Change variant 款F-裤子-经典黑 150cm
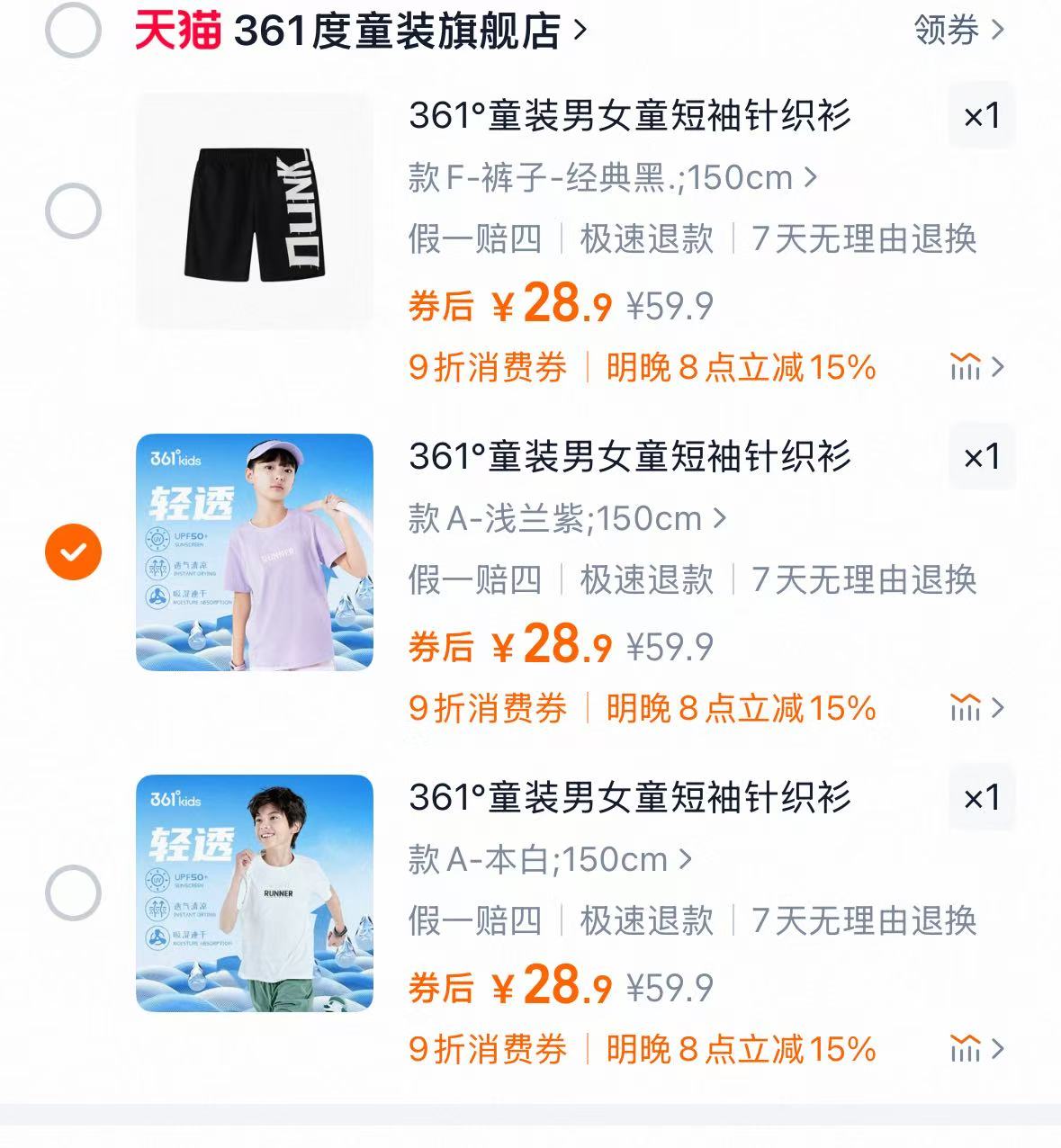 tap(612, 178)
